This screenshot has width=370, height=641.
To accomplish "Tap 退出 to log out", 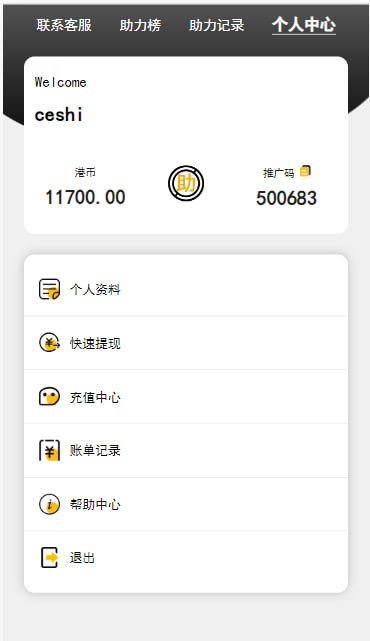I will pos(186,558).
